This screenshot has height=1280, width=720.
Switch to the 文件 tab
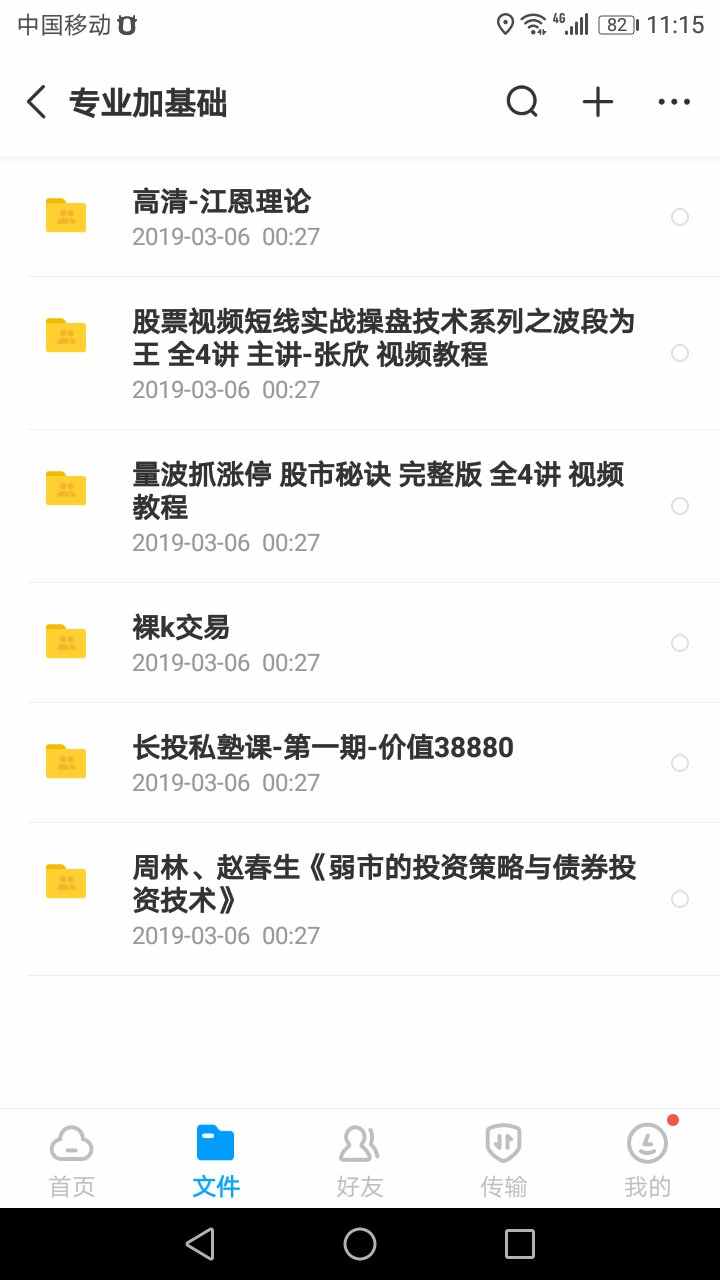(x=215, y=1157)
